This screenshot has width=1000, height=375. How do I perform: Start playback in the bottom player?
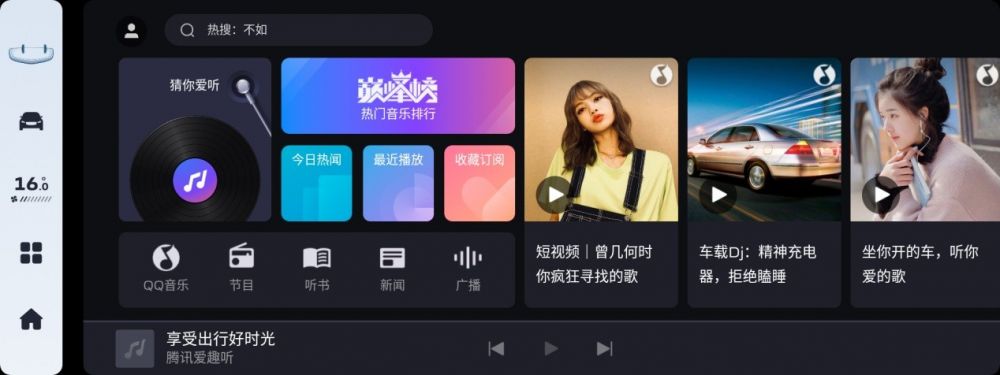click(551, 348)
